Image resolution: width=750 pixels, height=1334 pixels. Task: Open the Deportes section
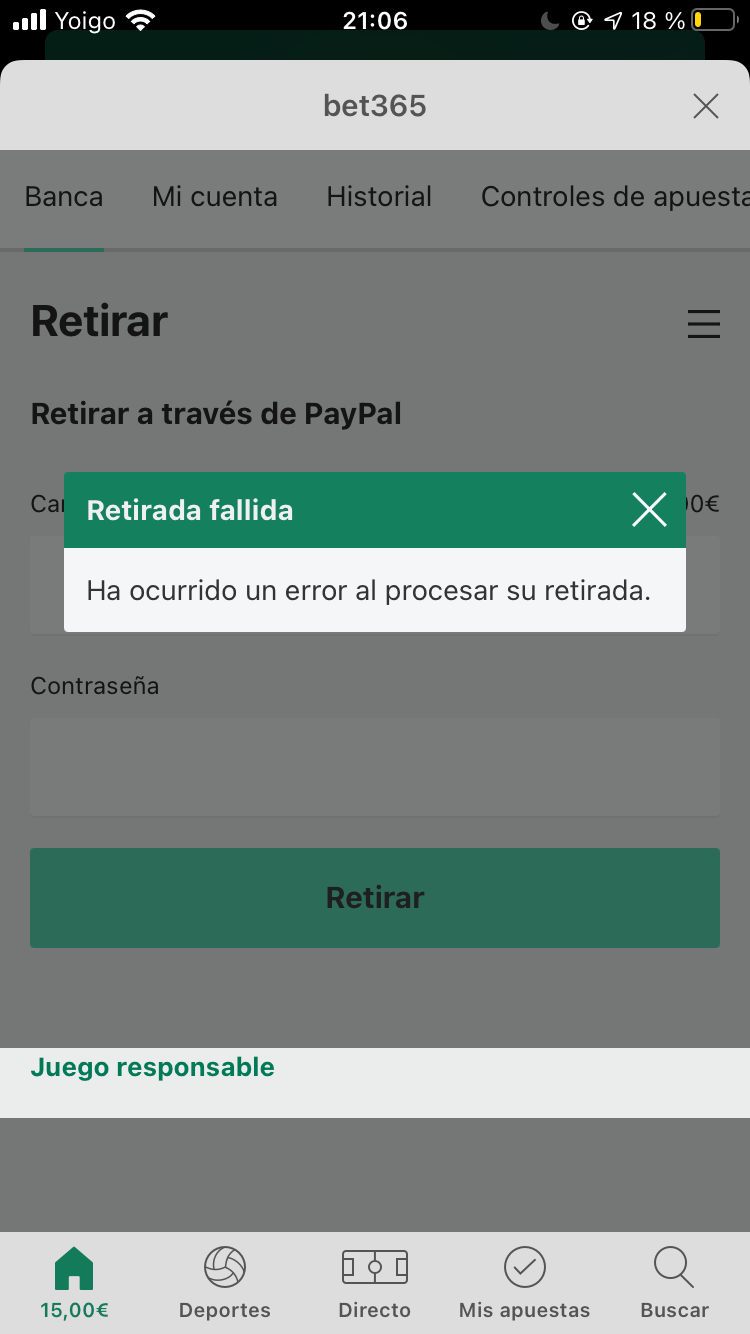pos(225,1283)
